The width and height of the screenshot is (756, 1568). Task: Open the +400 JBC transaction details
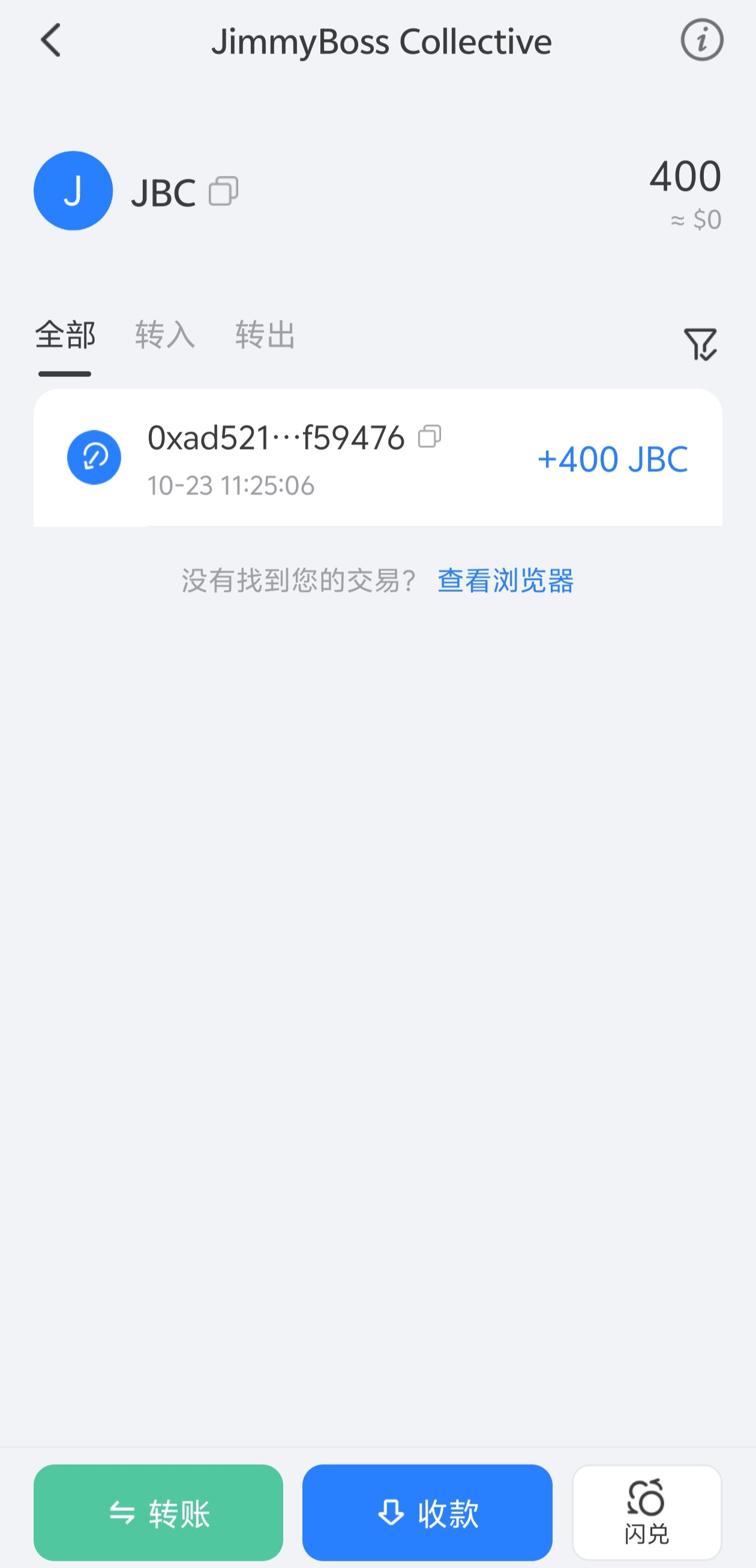tap(612, 459)
